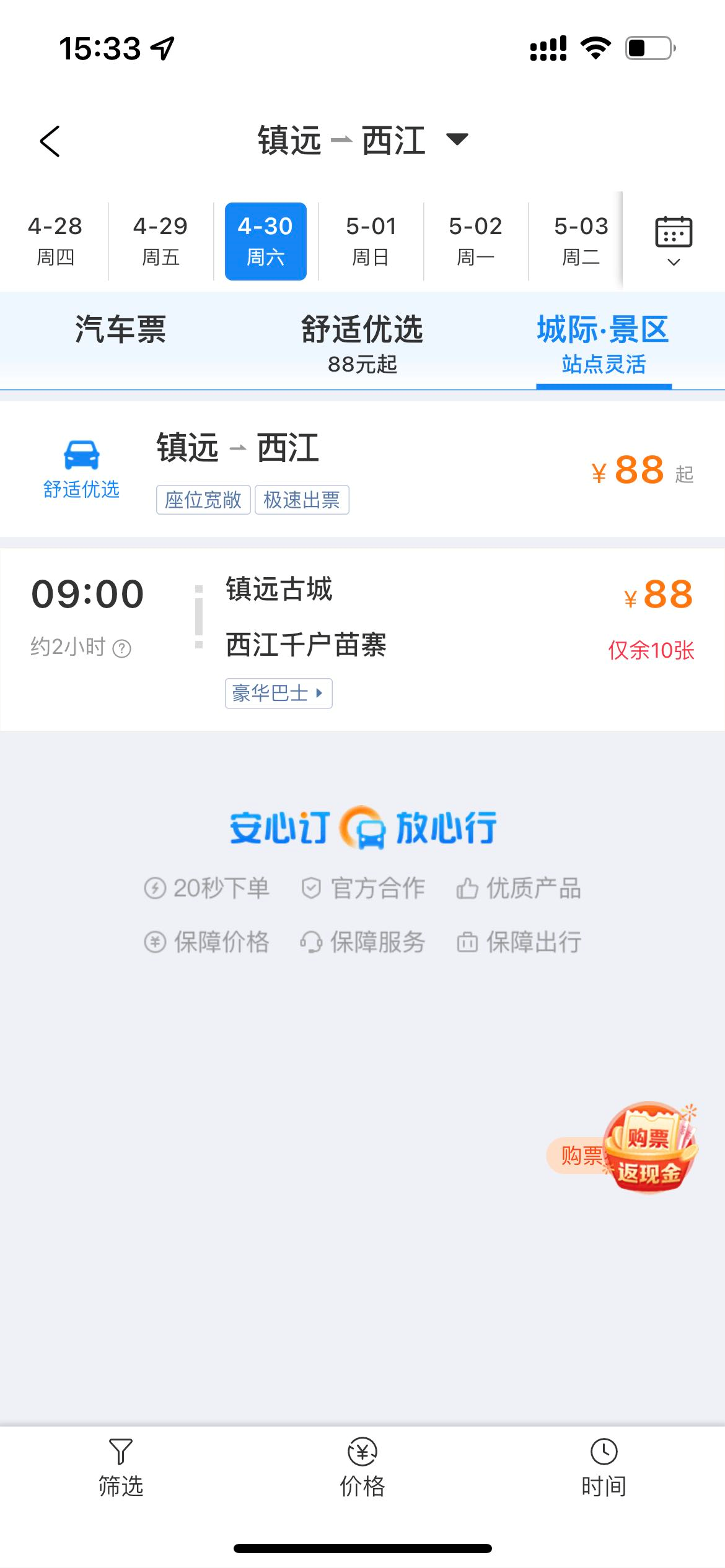Select date 4-28 周四
The image size is (725, 1568).
[55, 240]
